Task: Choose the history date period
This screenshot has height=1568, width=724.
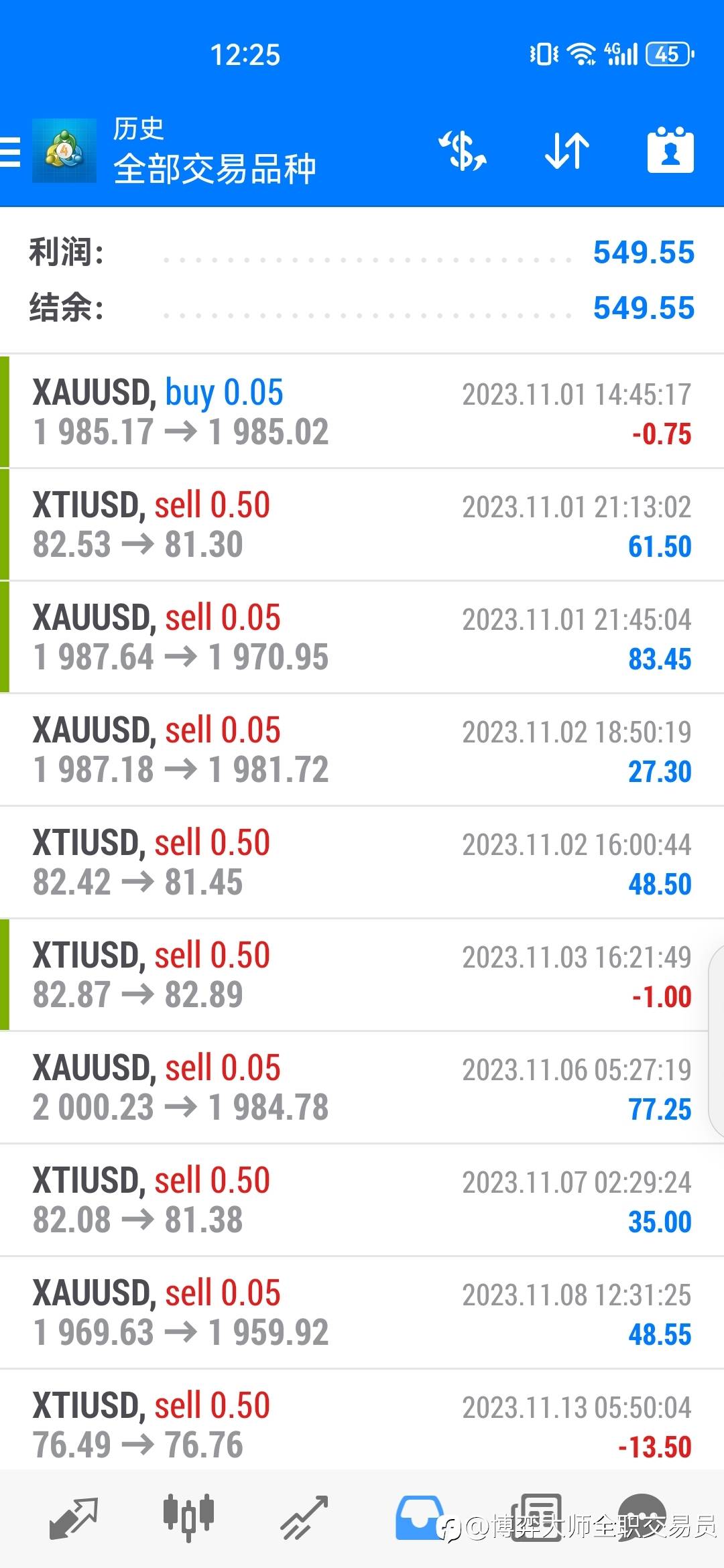Action: point(670,151)
